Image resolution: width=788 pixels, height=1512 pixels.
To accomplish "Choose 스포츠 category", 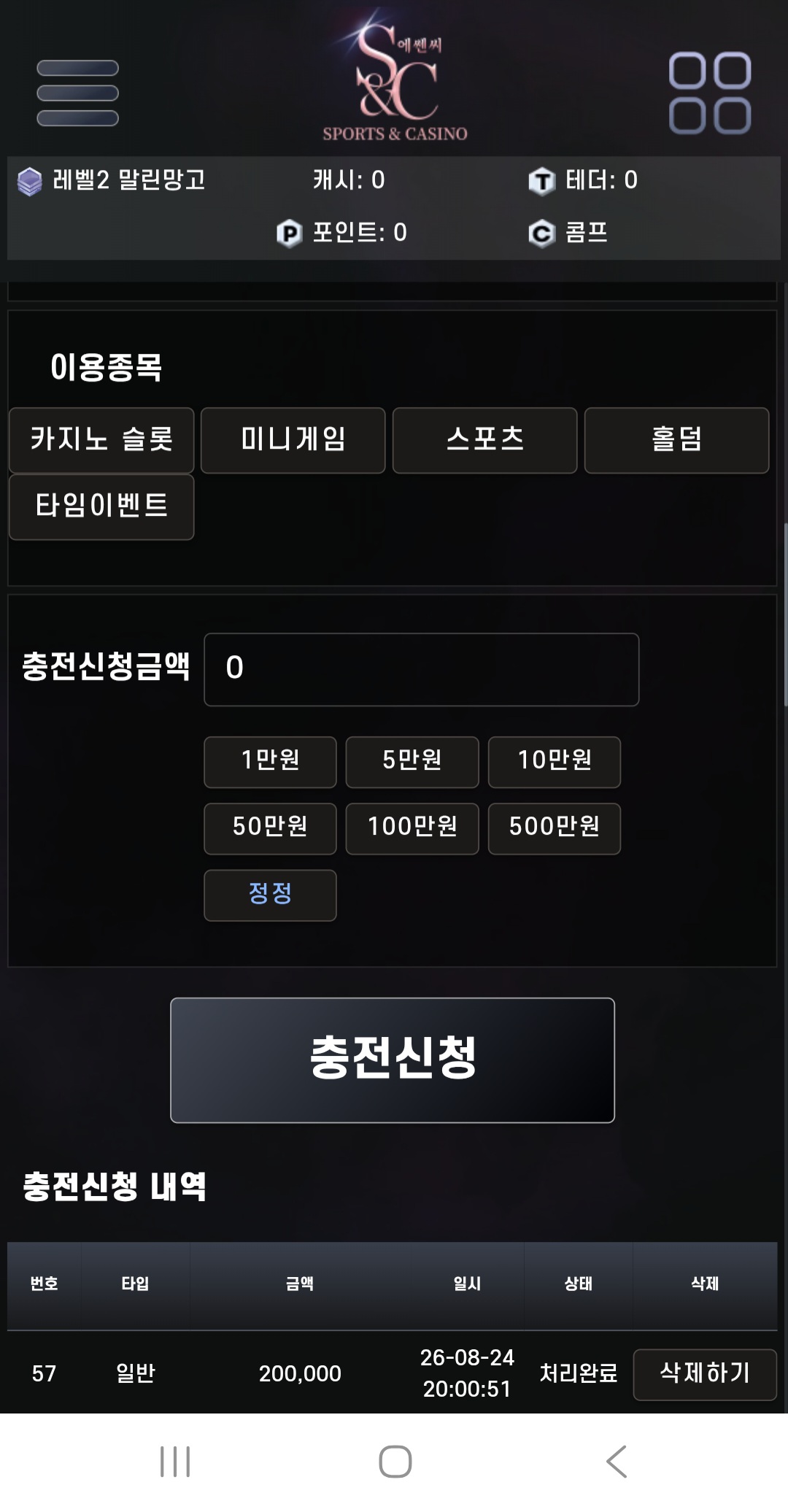I will coord(485,440).
